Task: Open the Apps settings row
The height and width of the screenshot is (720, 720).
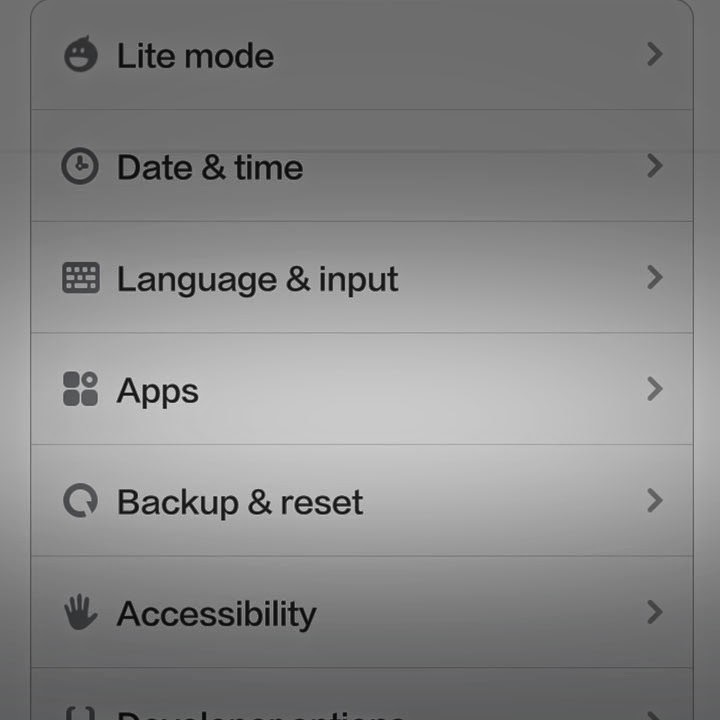Action: click(360, 390)
